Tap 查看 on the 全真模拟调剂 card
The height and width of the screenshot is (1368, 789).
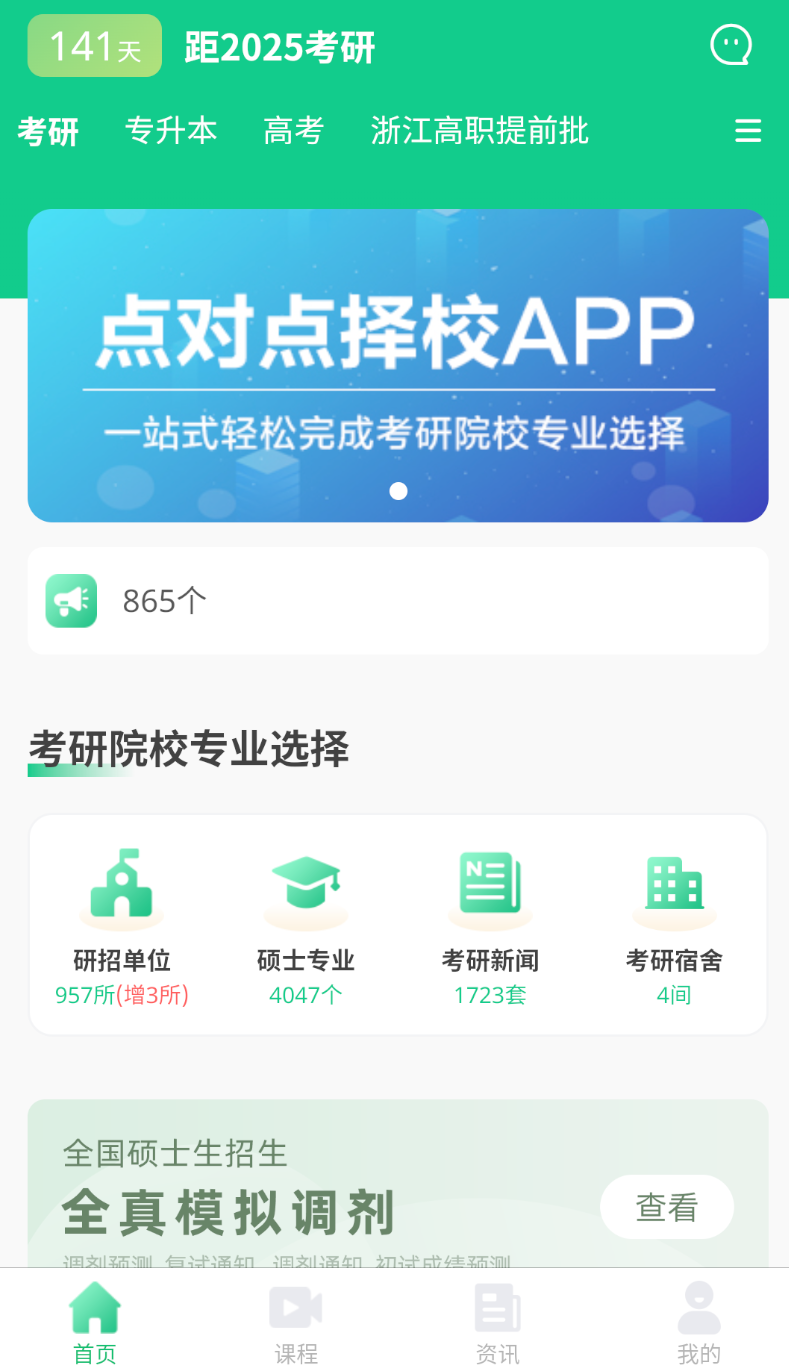pos(667,1207)
